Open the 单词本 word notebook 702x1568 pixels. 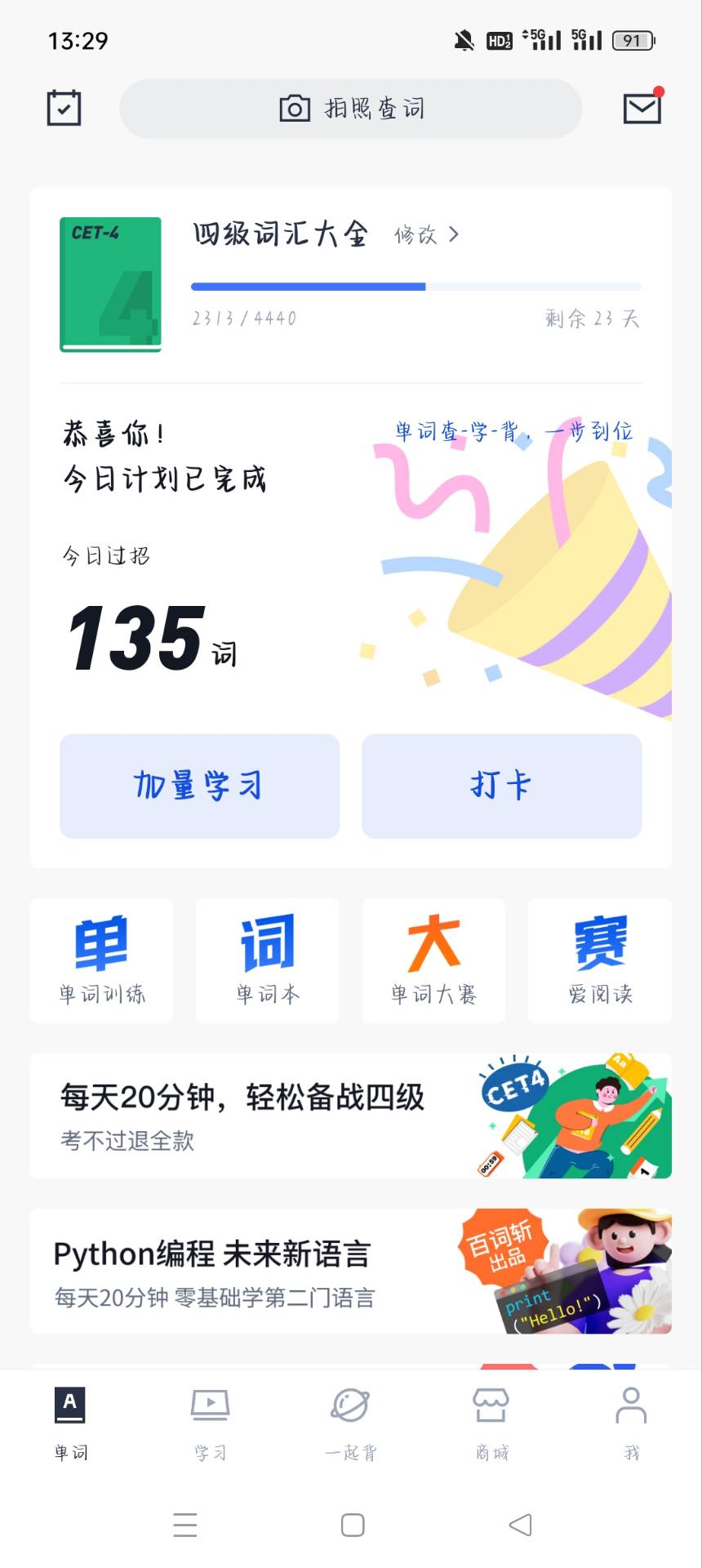click(268, 960)
